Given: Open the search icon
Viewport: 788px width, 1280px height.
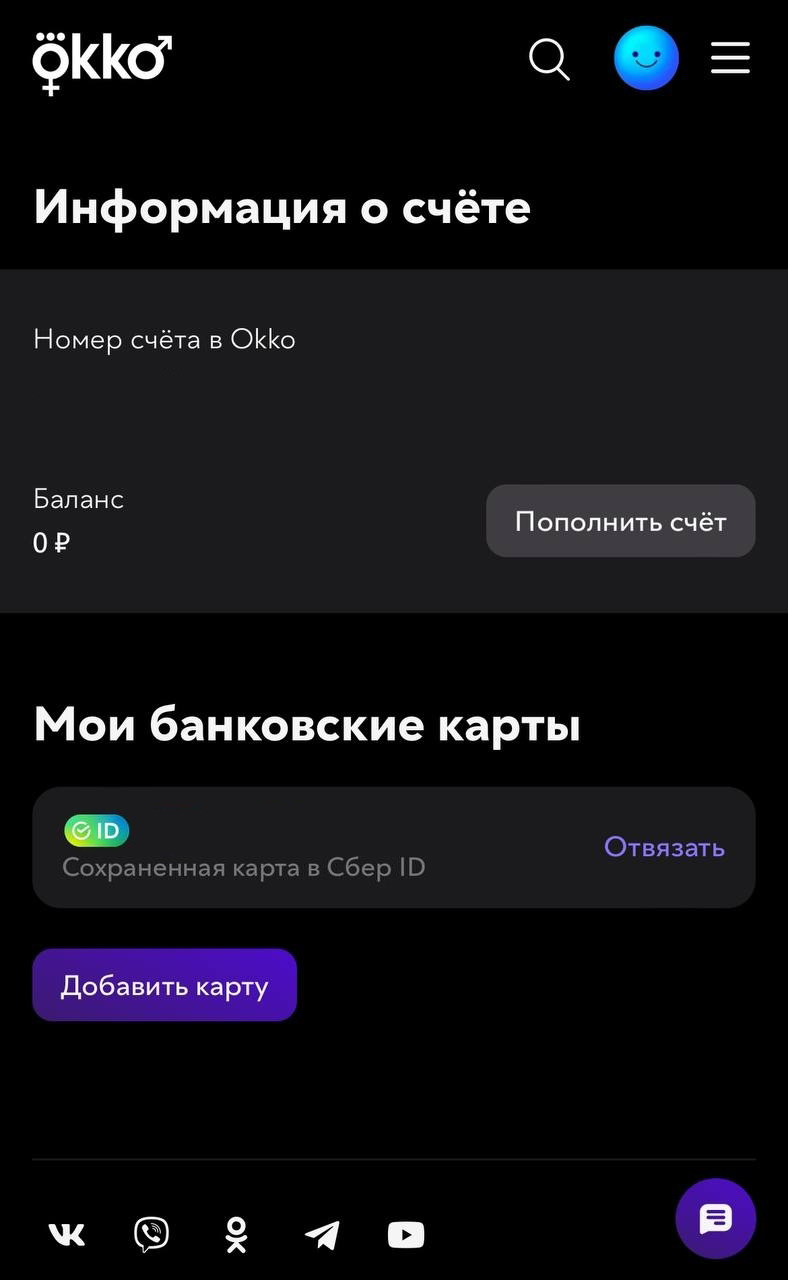Looking at the screenshot, I should click(549, 59).
